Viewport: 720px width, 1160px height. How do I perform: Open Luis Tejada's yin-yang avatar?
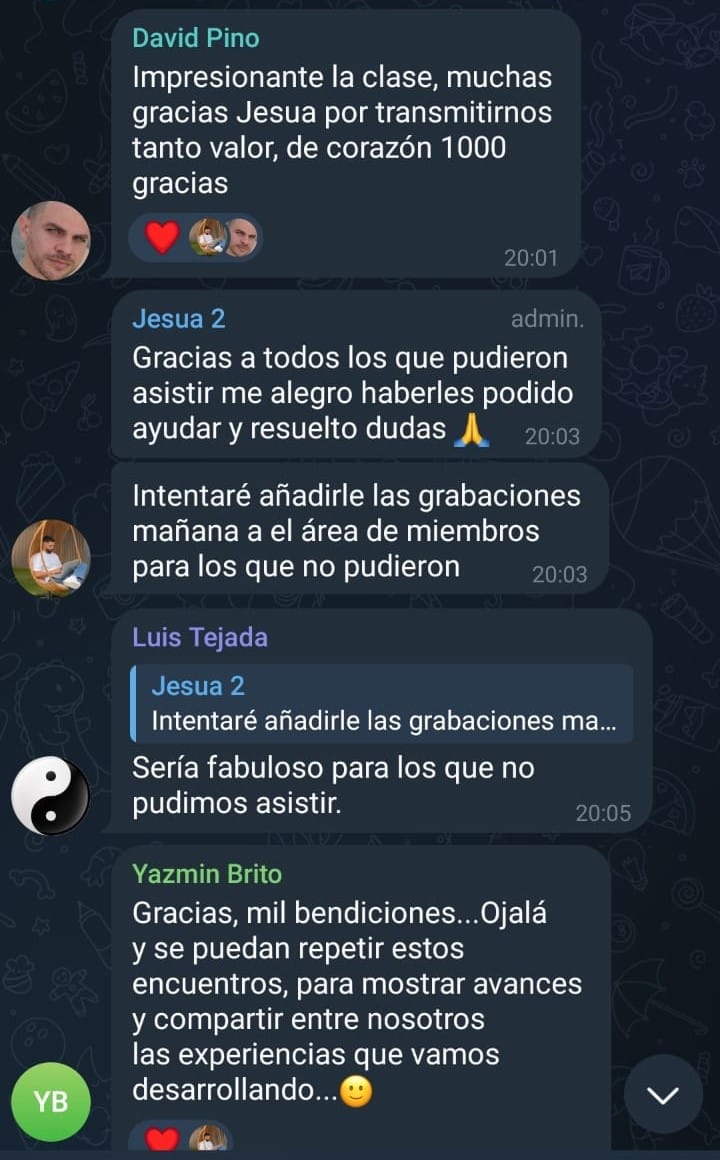pos(51,796)
